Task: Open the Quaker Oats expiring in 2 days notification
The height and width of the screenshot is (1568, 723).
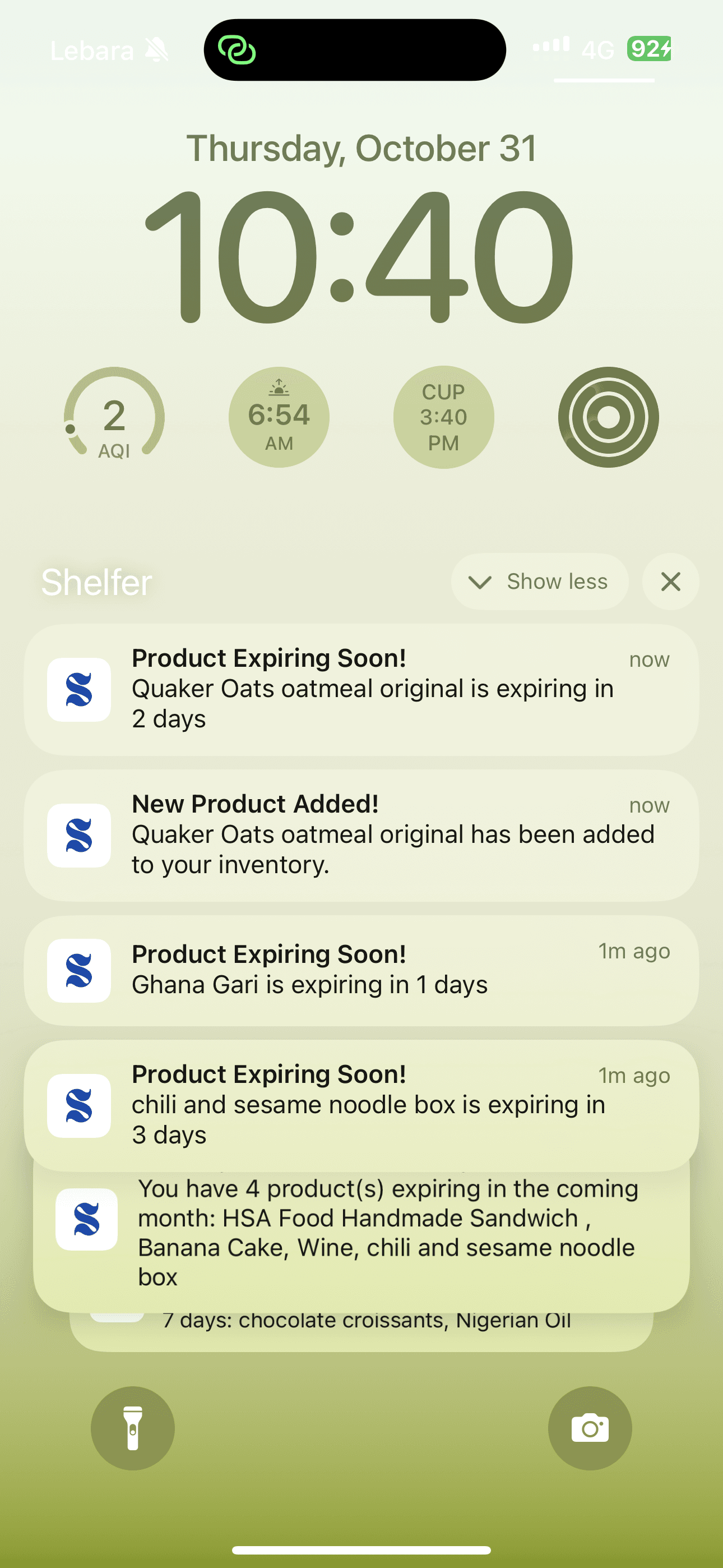Action: pyautogui.click(x=361, y=690)
